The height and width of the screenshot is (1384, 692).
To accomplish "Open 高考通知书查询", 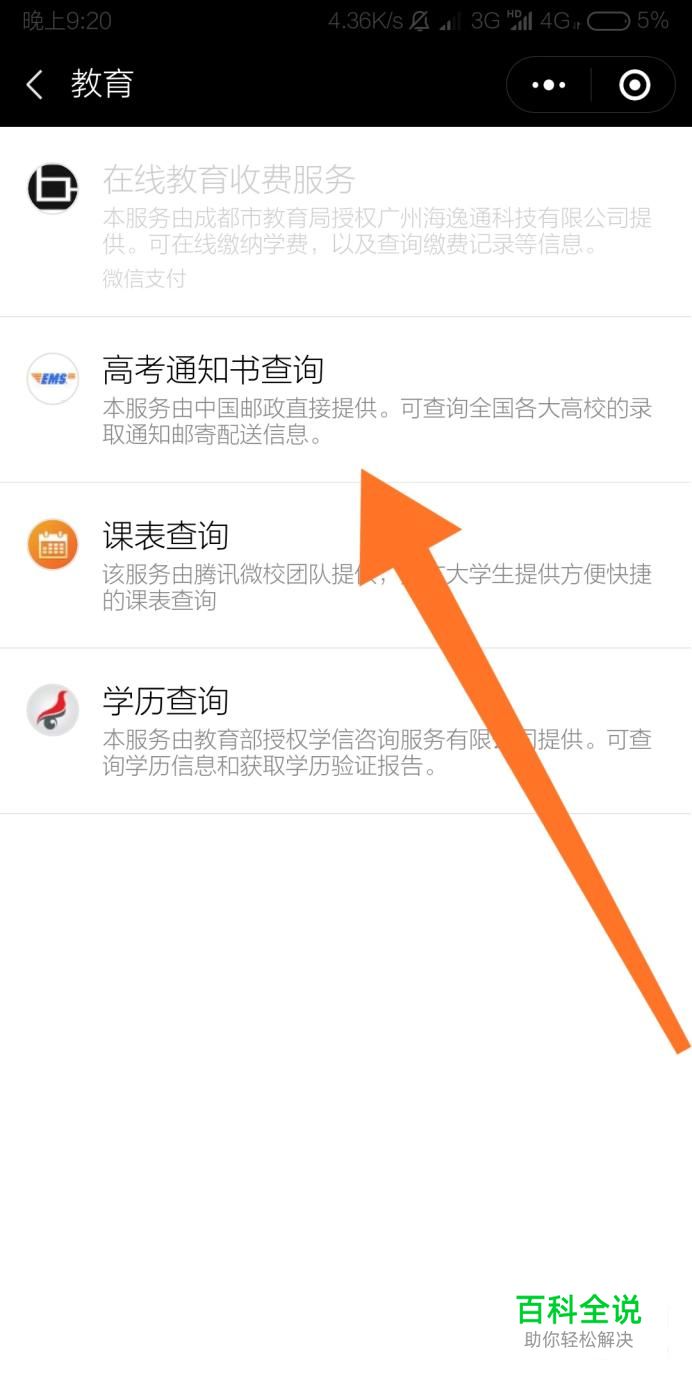I will (346, 400).
